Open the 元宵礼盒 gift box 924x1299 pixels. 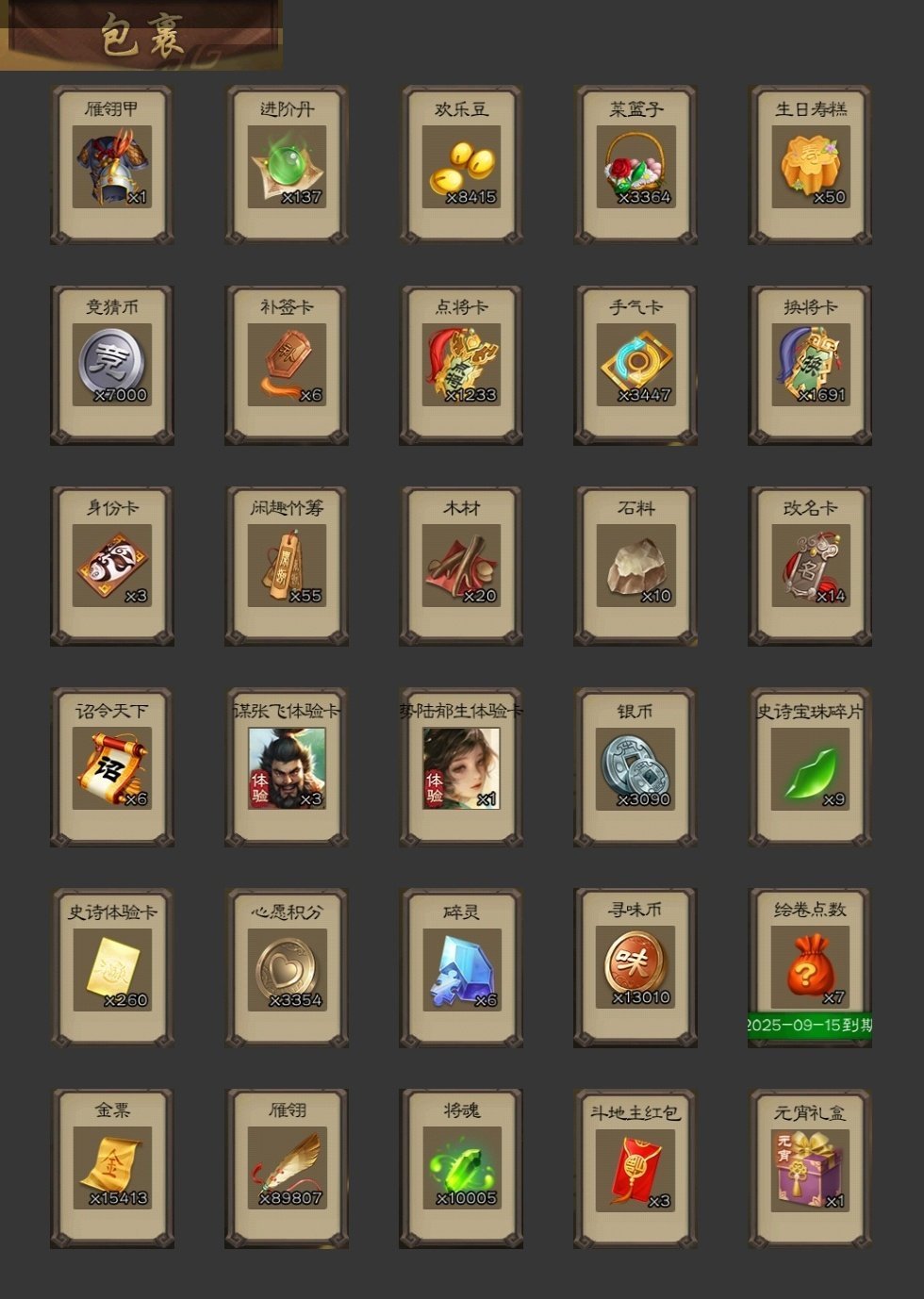tap(810, 1170)
